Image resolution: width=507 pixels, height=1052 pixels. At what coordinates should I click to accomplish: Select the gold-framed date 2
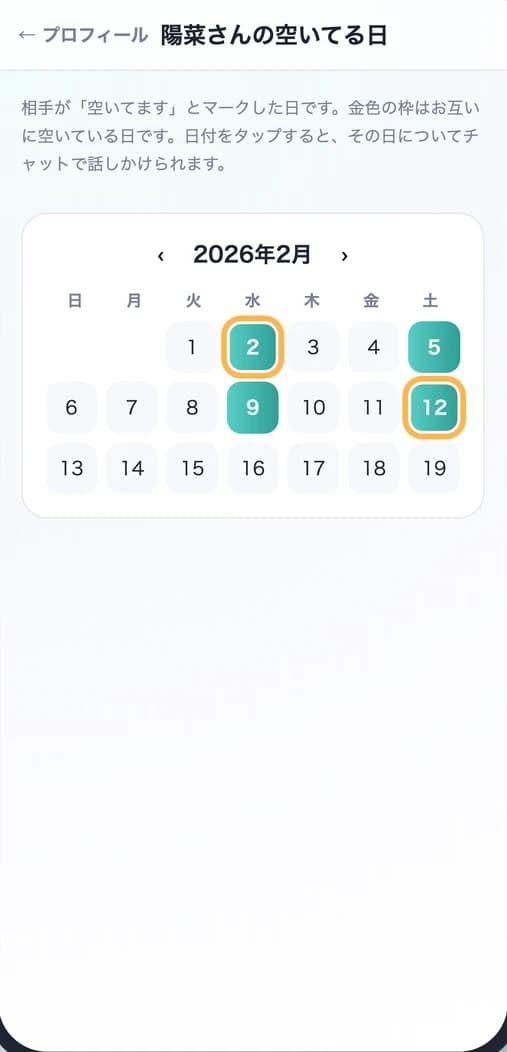[253, 347]
